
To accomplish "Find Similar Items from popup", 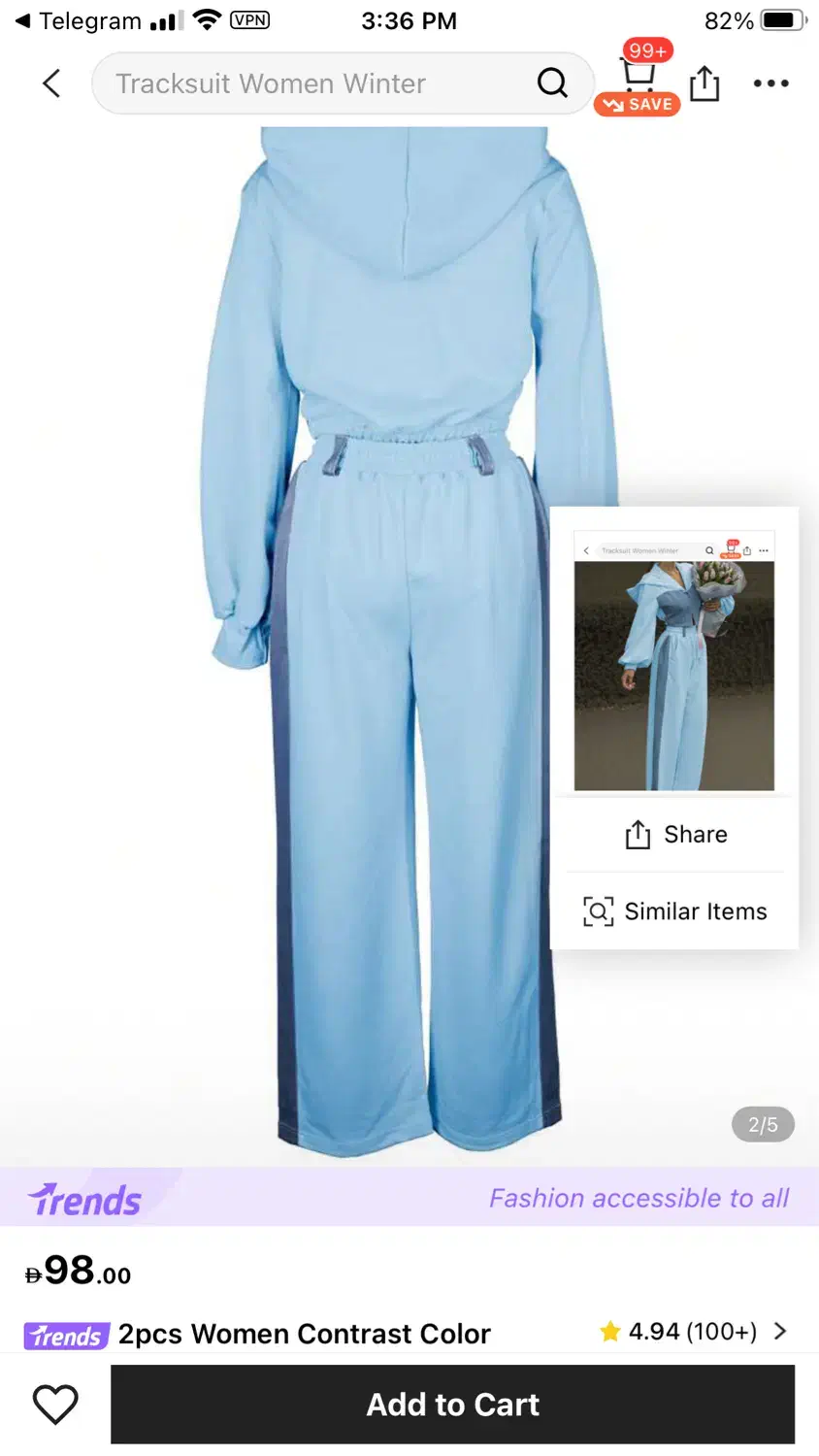I will 675,911.
